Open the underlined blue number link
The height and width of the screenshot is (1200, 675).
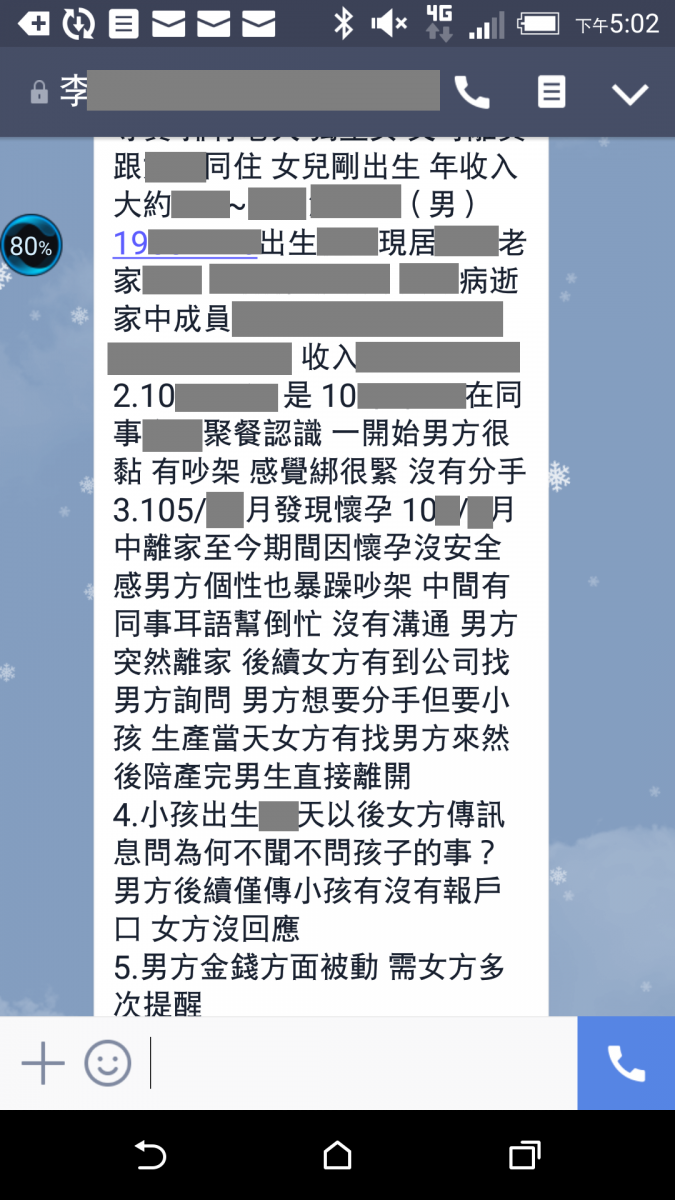tap(185, 242)
